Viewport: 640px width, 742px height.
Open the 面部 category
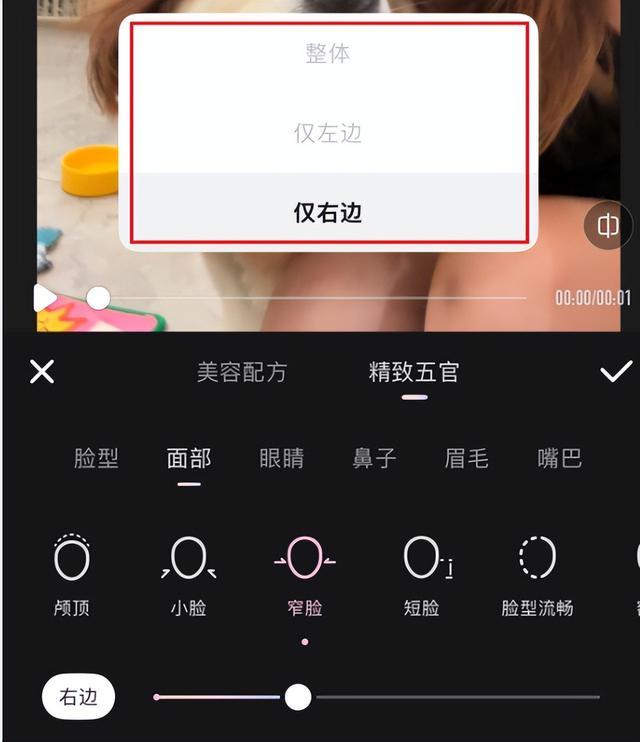click(x=189, y=459)
